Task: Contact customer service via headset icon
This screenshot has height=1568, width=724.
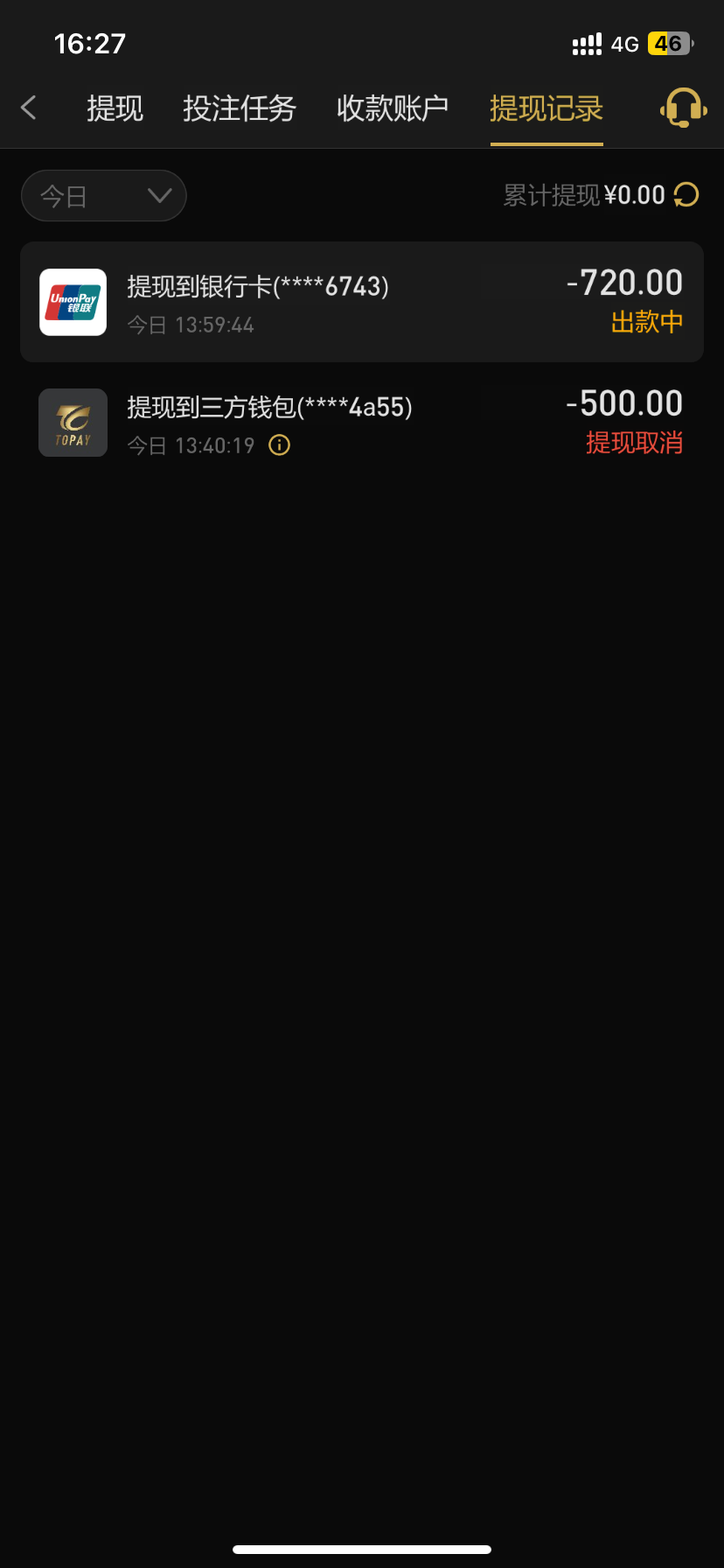Action: tap(683, 108)
